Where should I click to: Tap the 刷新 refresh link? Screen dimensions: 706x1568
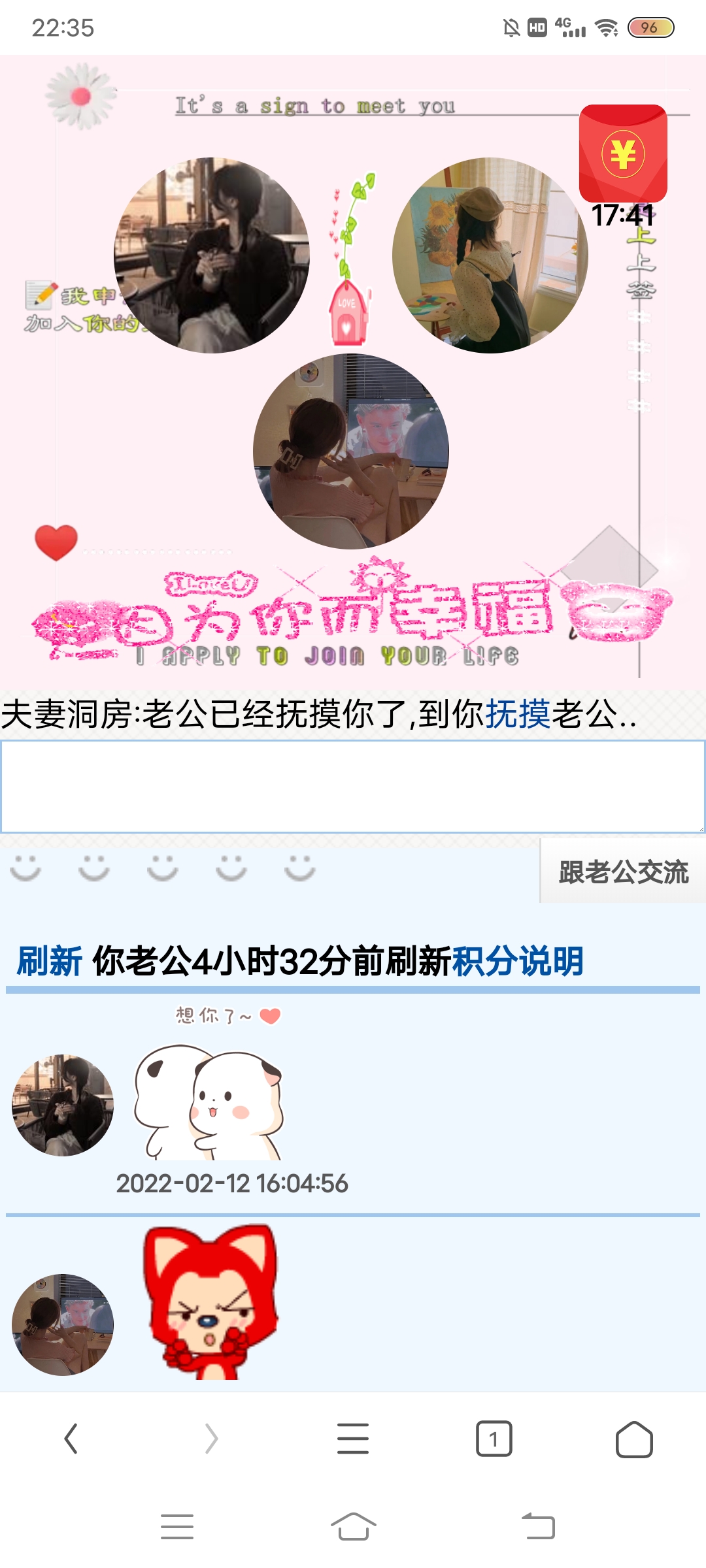click(50, 962)
